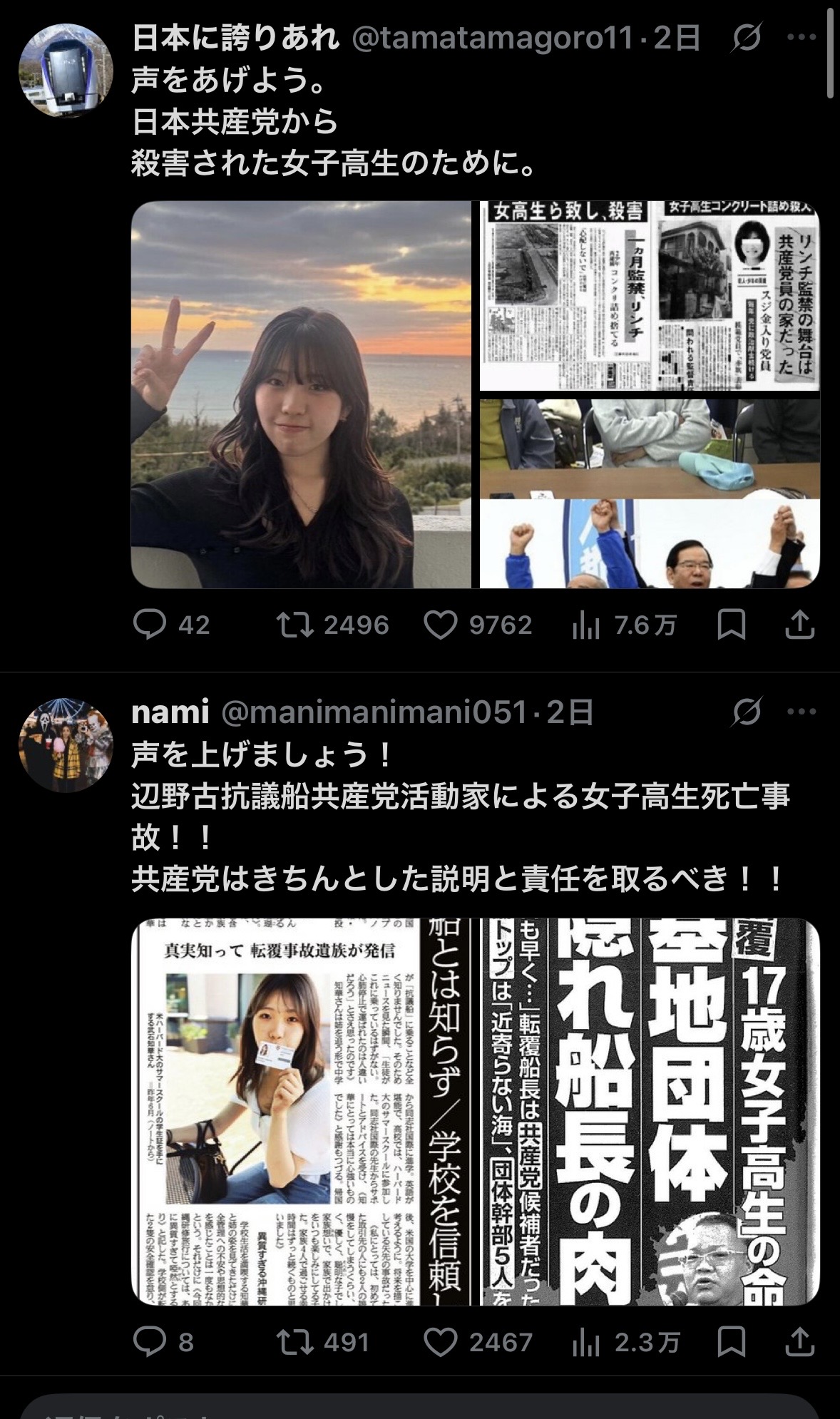Screen dimensions: 840x1419
Task: View analytics of the tamatamagoro11 post
Action: pyautogui.click(x=585, y=625)
